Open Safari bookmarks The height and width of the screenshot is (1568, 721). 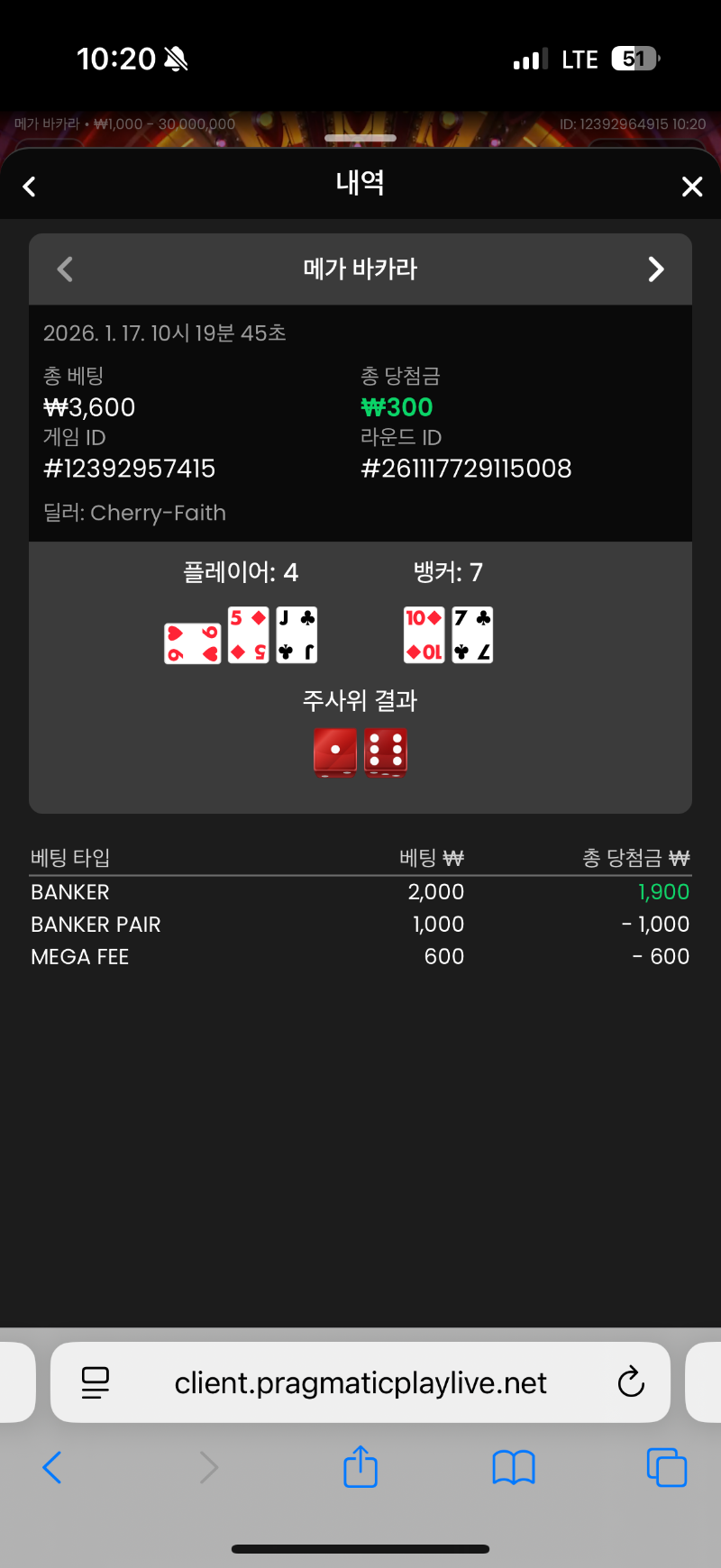click(514, 1467)
